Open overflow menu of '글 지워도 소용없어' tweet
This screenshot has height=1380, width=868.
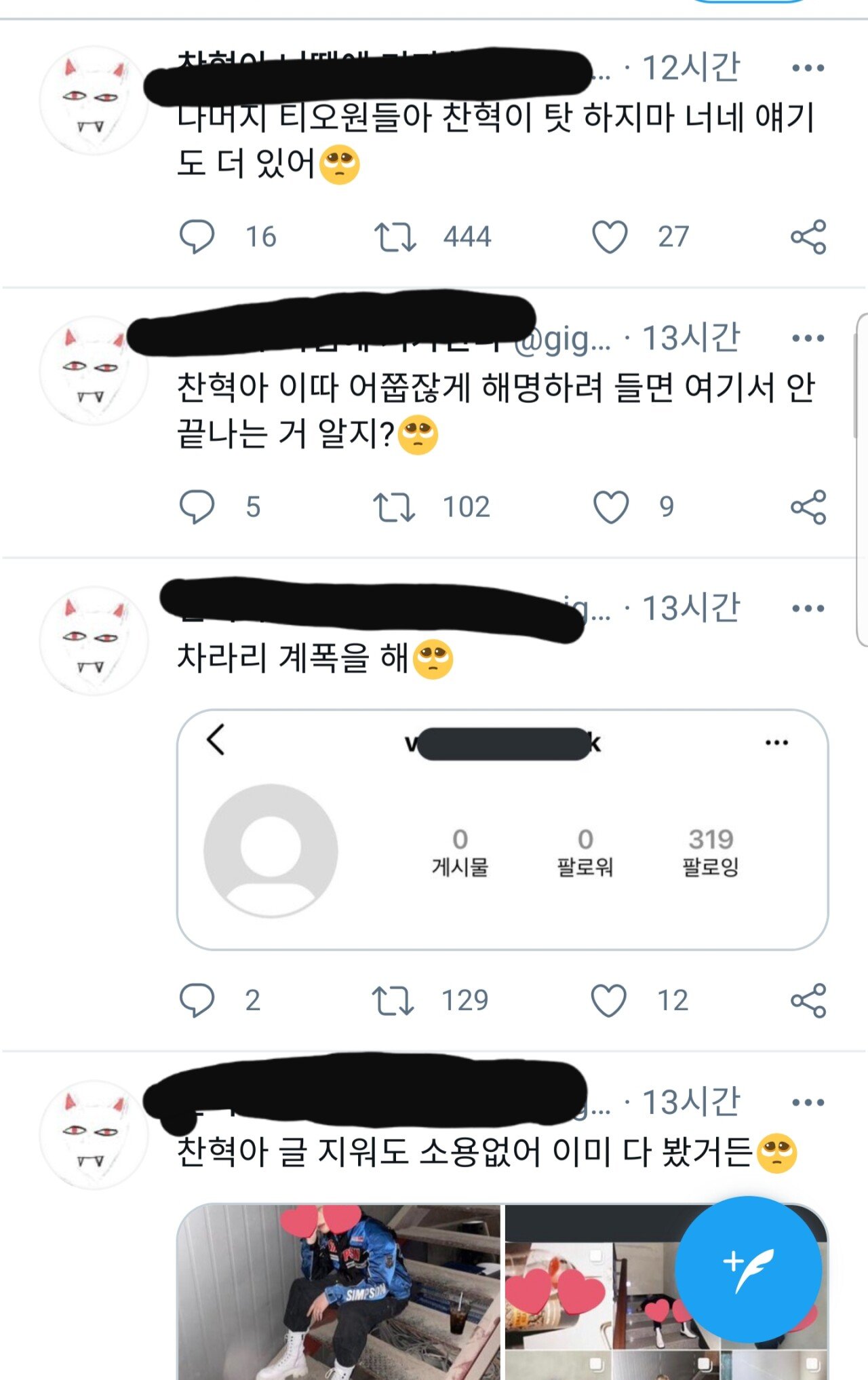coord(808,1102)
